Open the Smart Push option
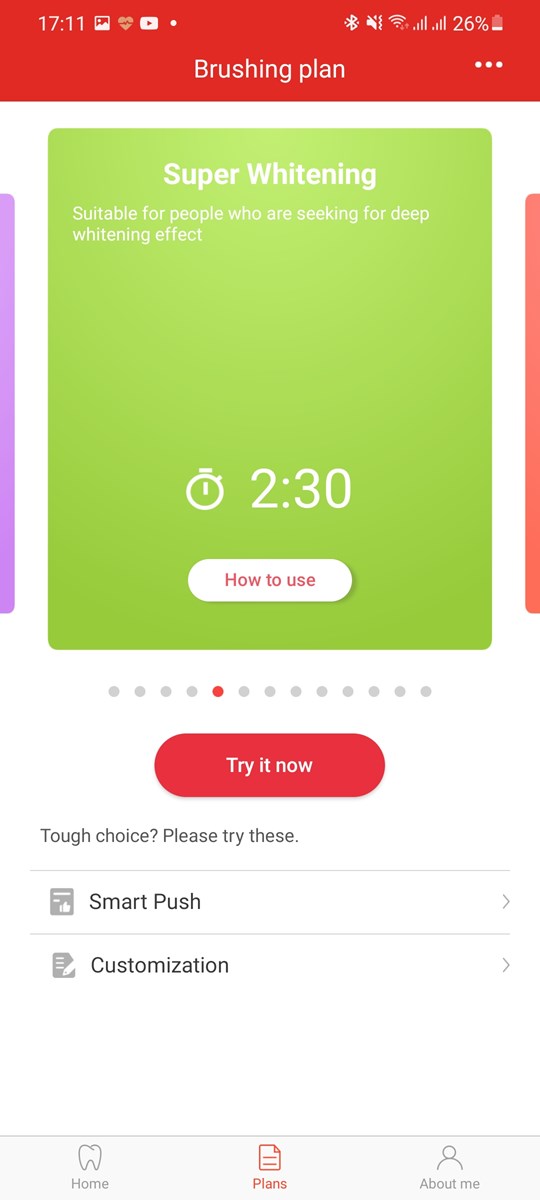This screenshot has width=540, height=1200. point(270,902)
